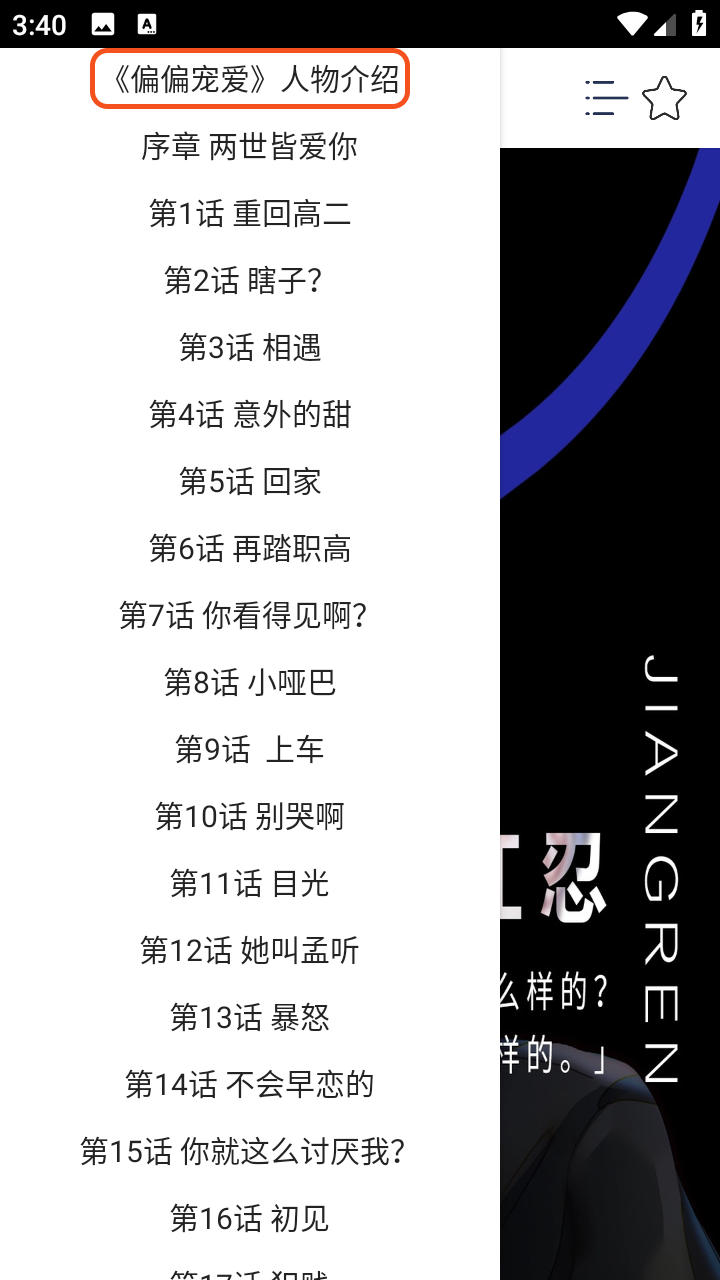Image resolution: width=720 pixels, height=1280 pixels.
Task: Open chapter 第1话 重回高二
Action: 250,214
